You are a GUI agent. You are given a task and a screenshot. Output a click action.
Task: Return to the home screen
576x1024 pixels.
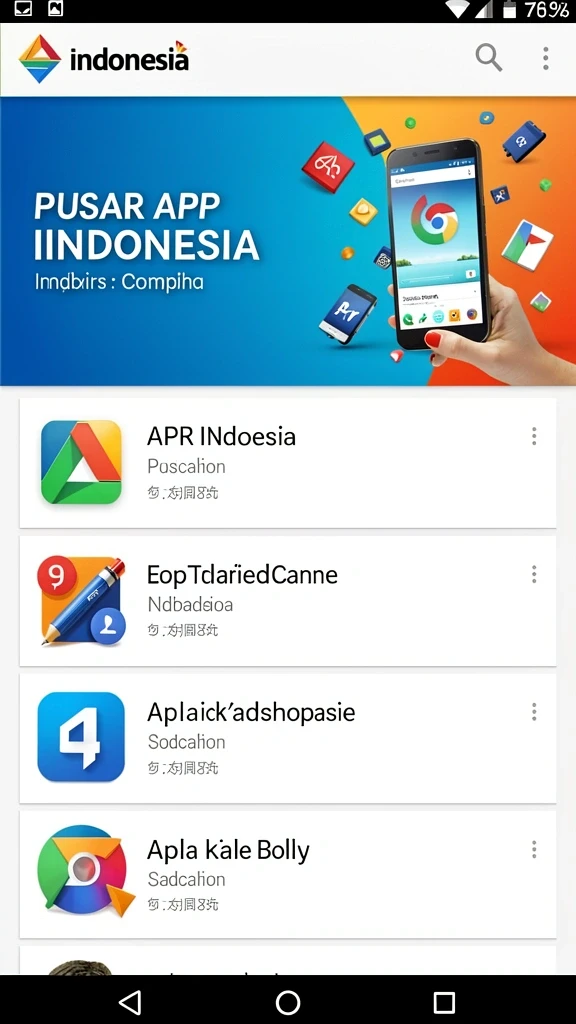[x=288, y=1001]
